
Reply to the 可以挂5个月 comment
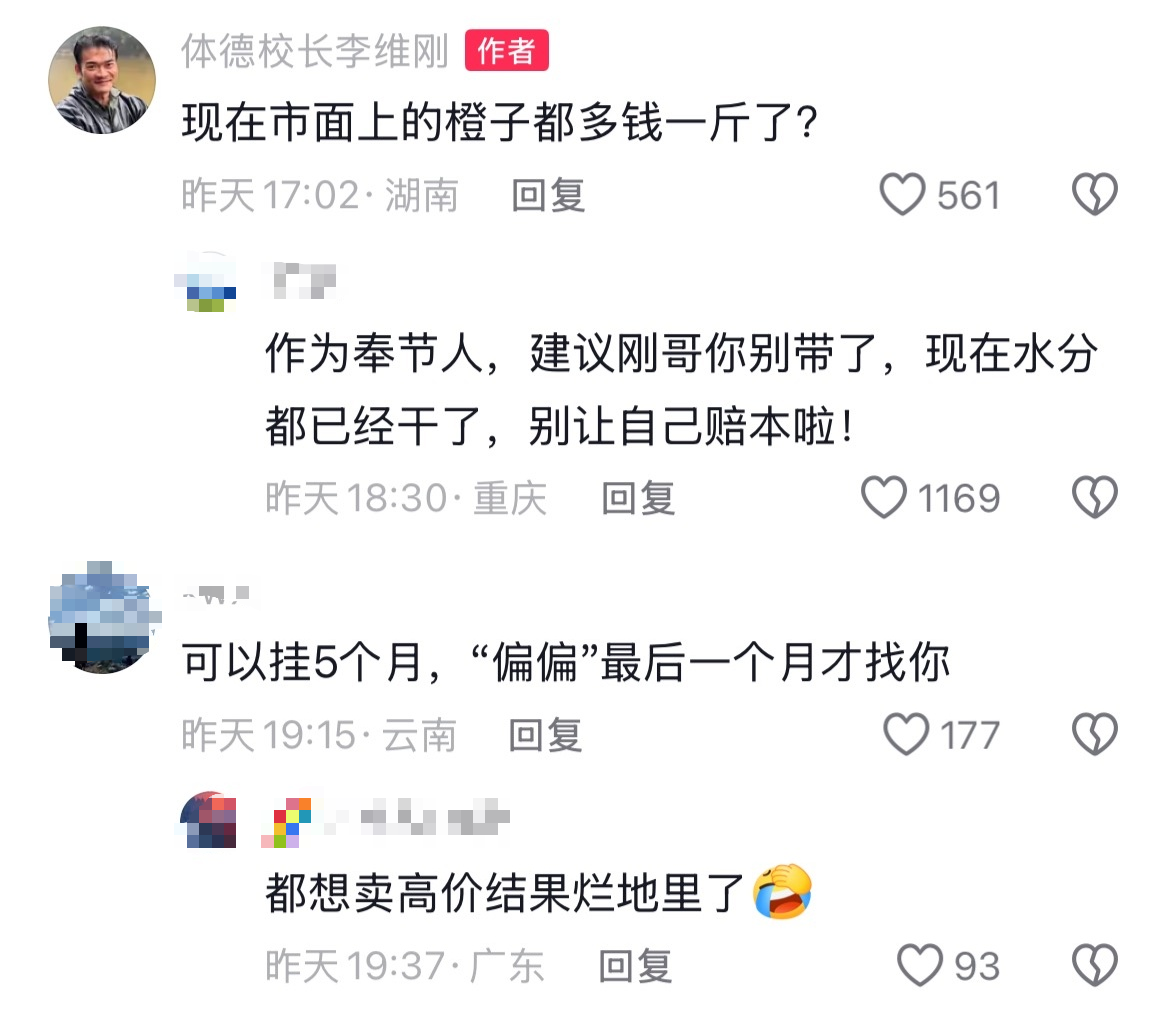[545, 736]
